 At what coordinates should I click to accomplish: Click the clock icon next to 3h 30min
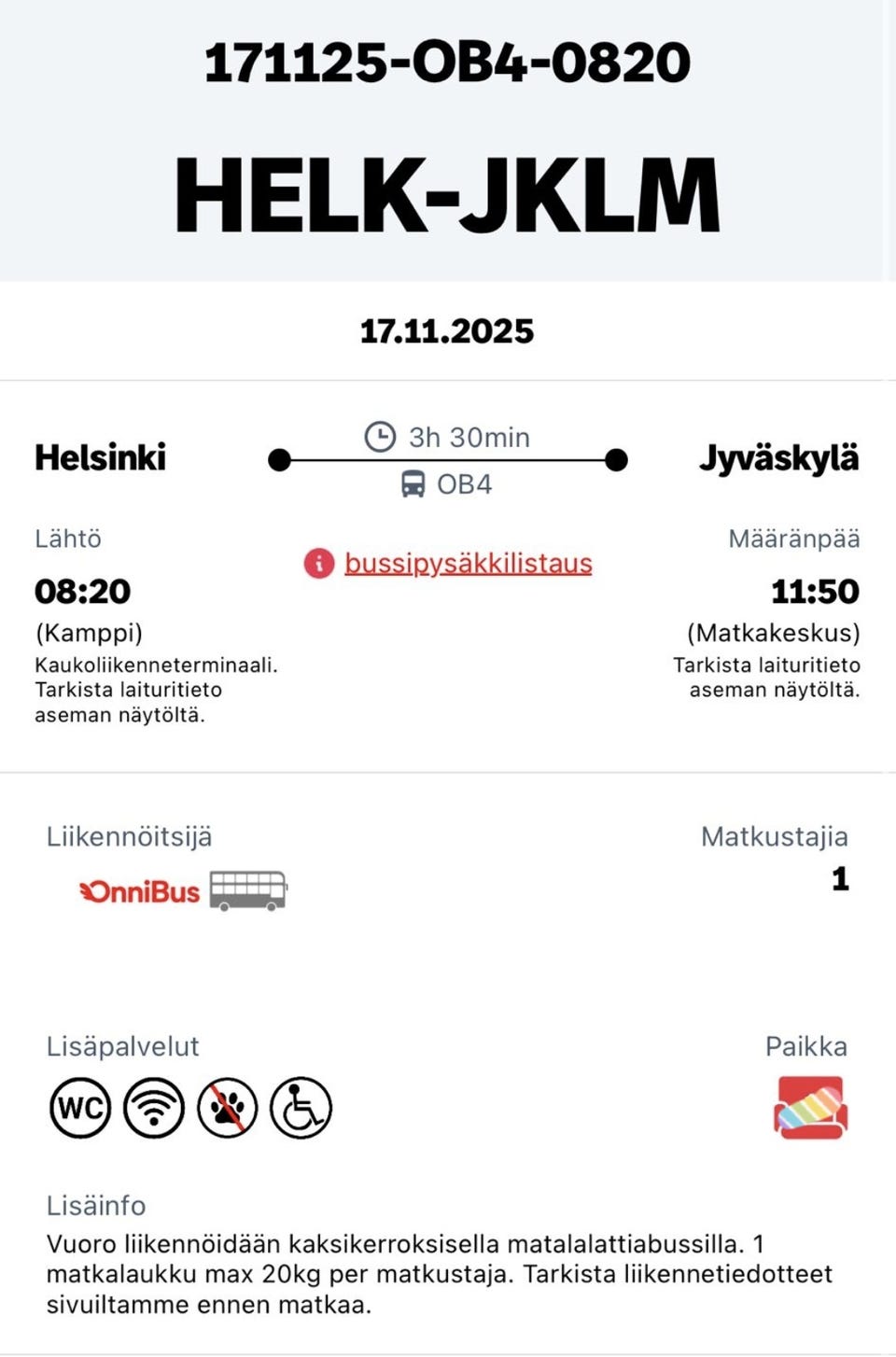tap(381, 436)
